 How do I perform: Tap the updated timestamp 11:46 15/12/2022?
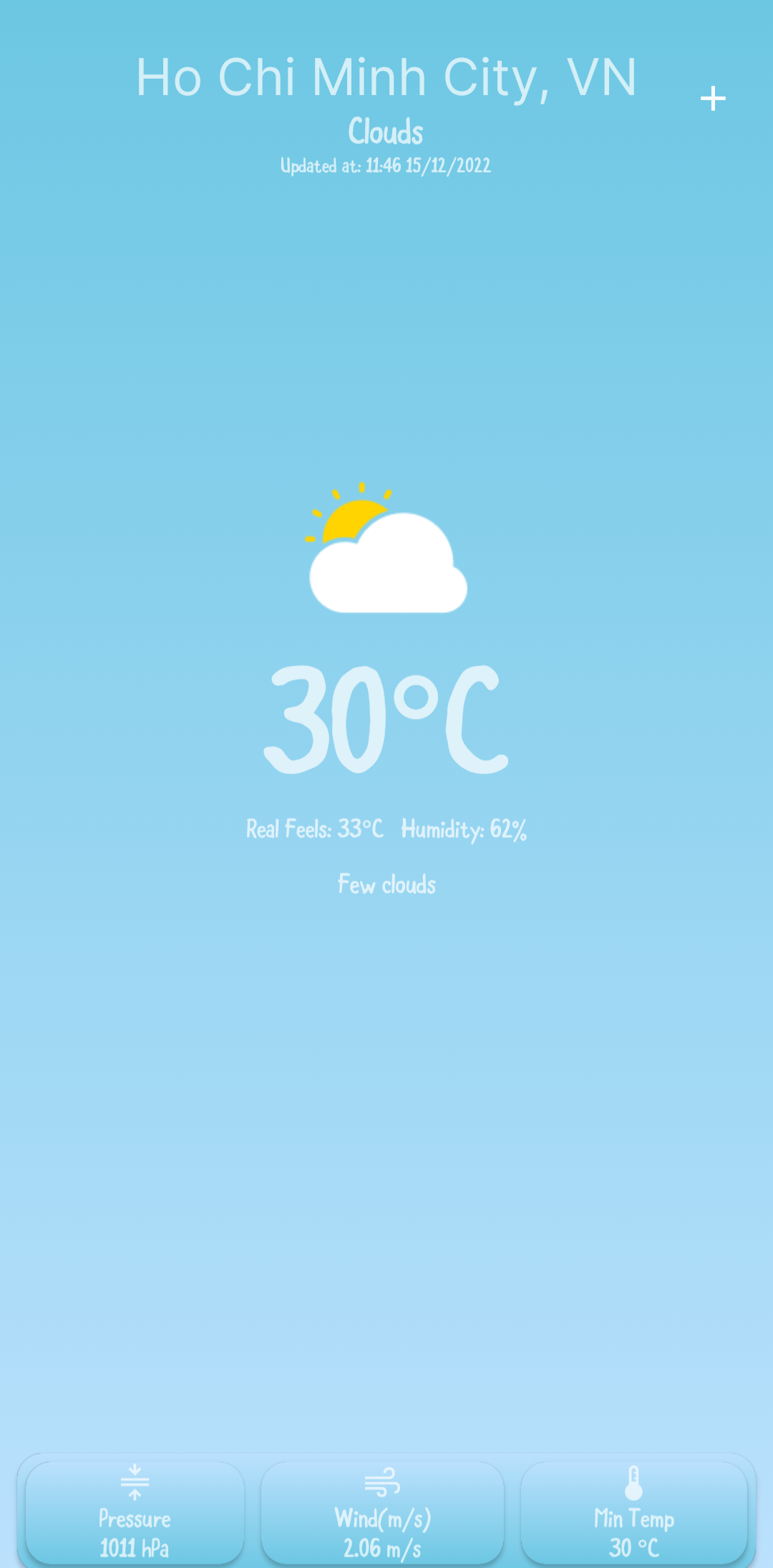(386, 165)
